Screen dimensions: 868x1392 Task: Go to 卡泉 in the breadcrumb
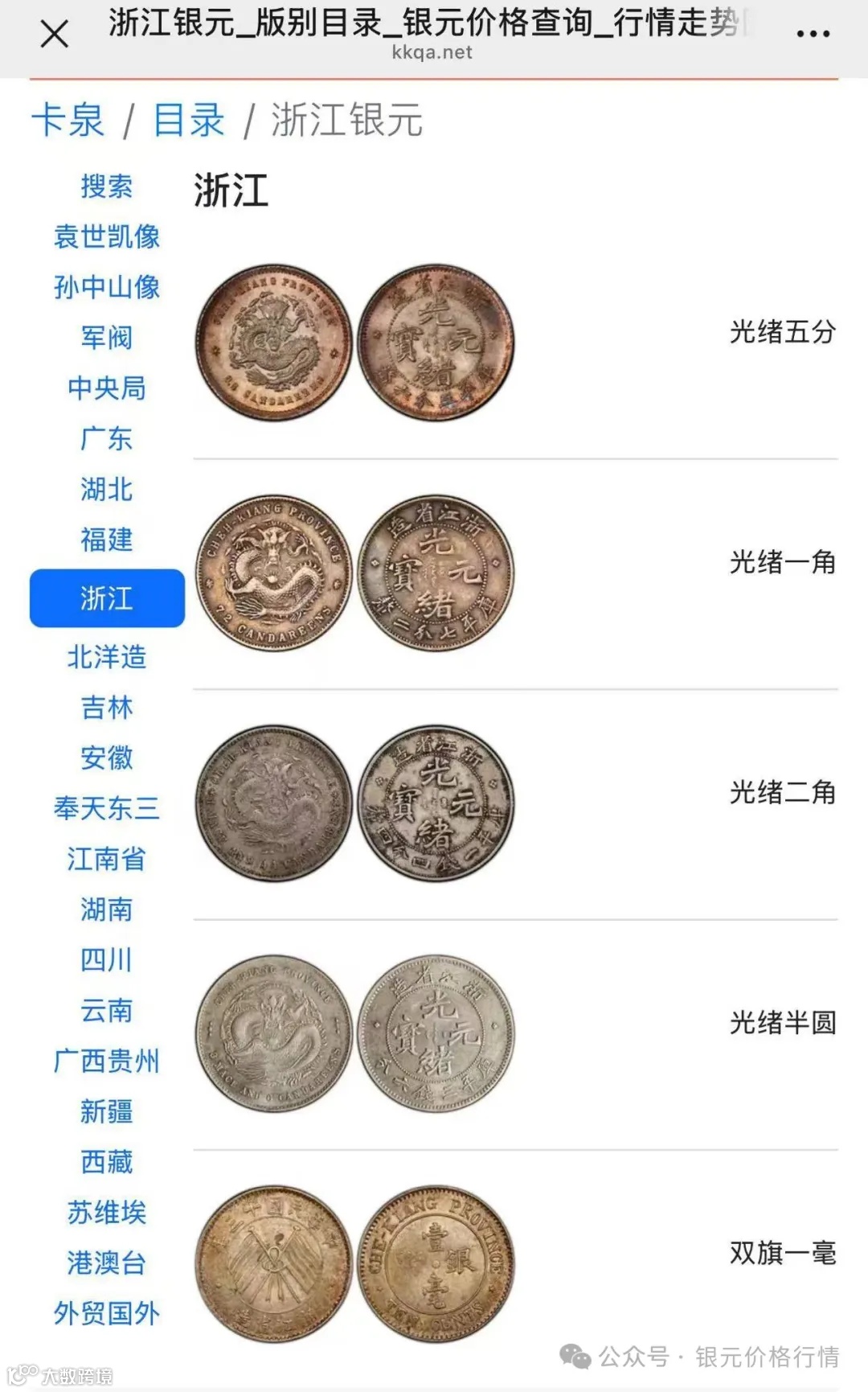[68, 121]
